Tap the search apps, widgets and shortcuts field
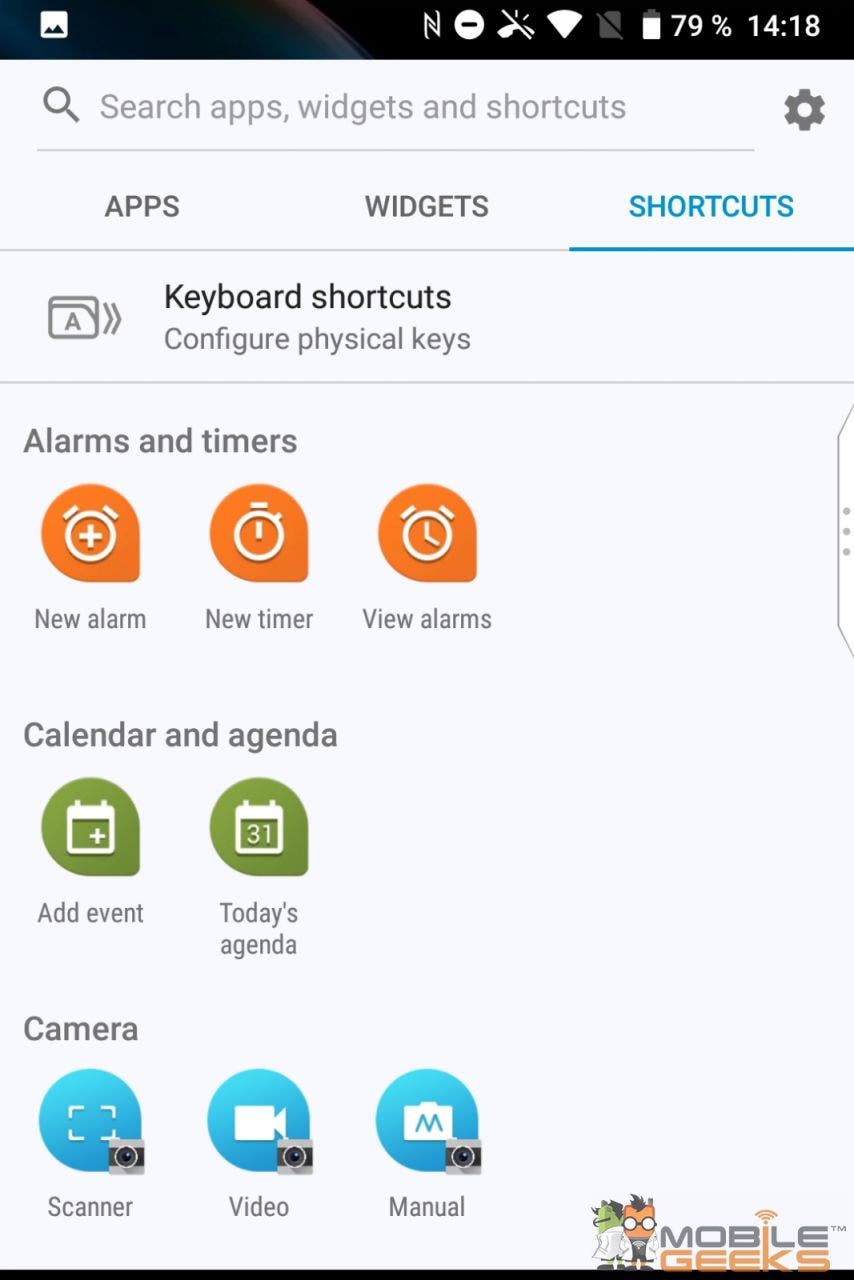854x1280 pixels. [395, 107]
